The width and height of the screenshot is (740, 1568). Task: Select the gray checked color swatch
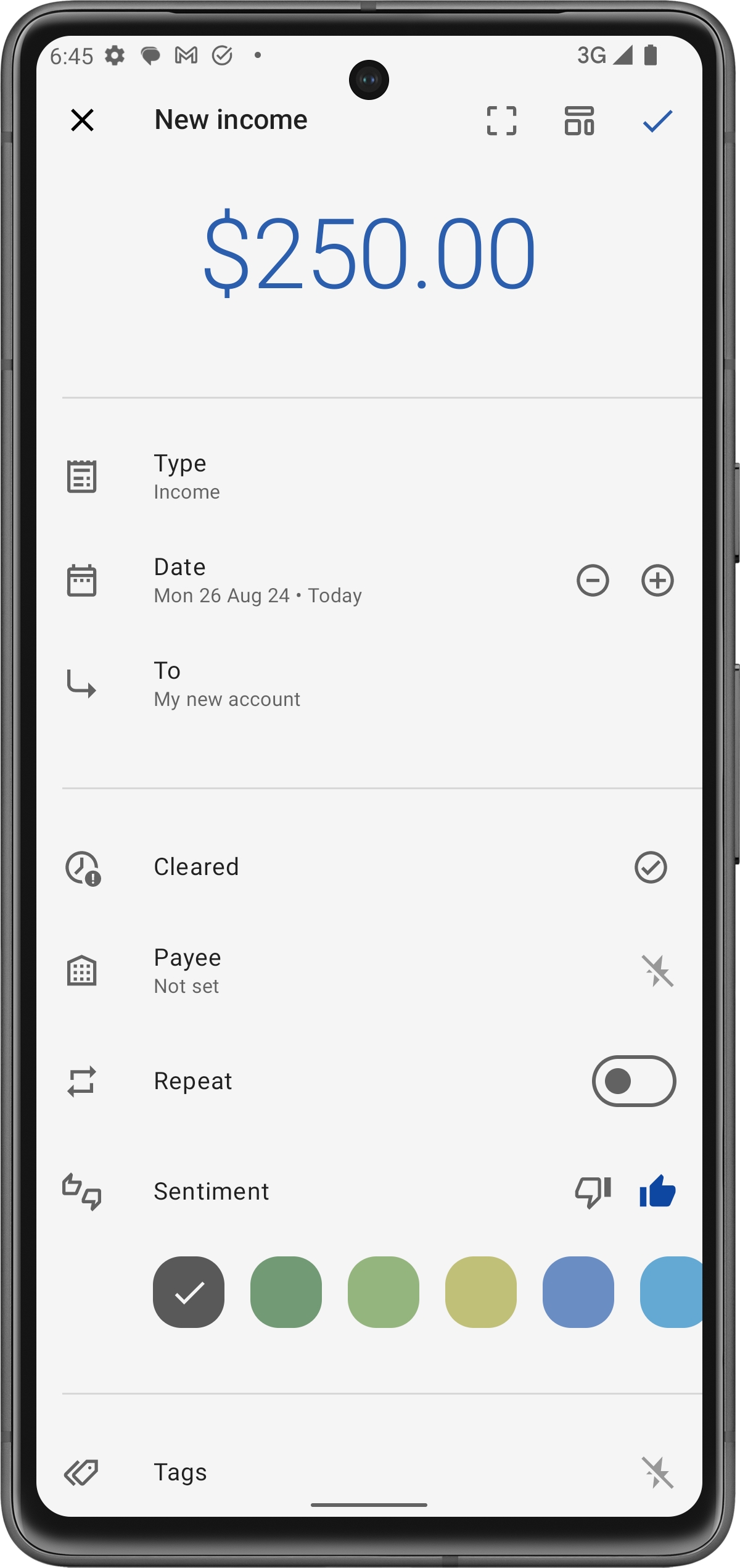pos(189,1292)
